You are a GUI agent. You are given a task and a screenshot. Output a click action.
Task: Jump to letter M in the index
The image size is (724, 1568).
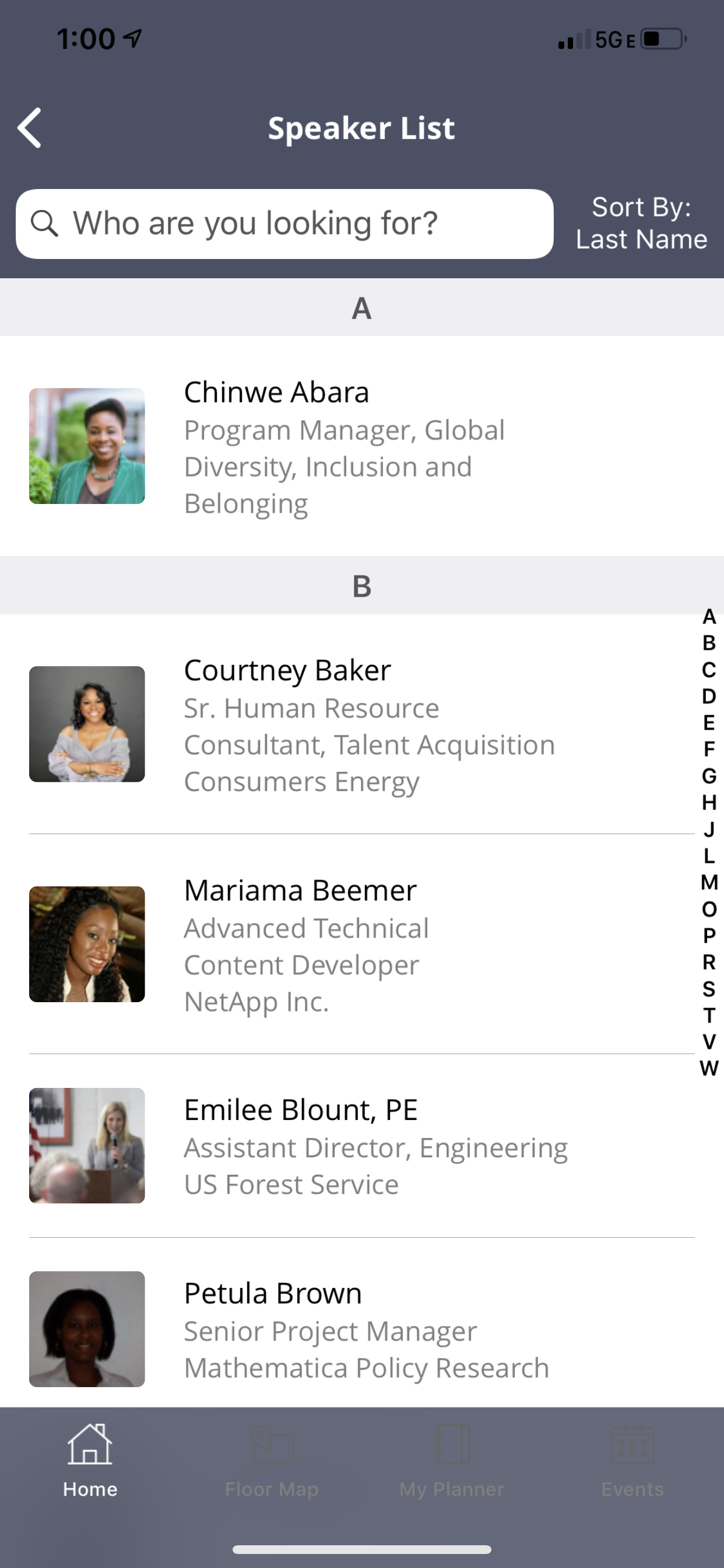[709, 882]
